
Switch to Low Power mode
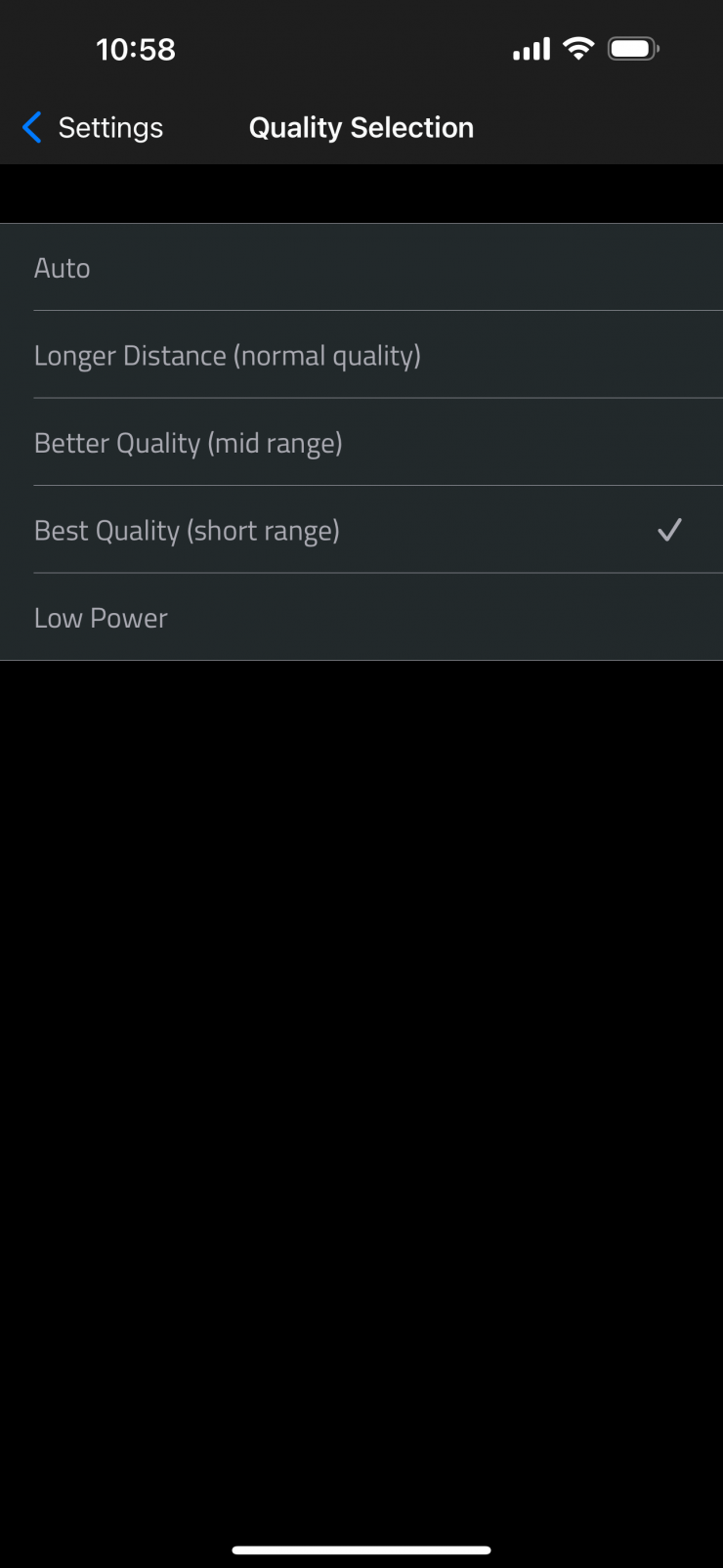point(101,618)
